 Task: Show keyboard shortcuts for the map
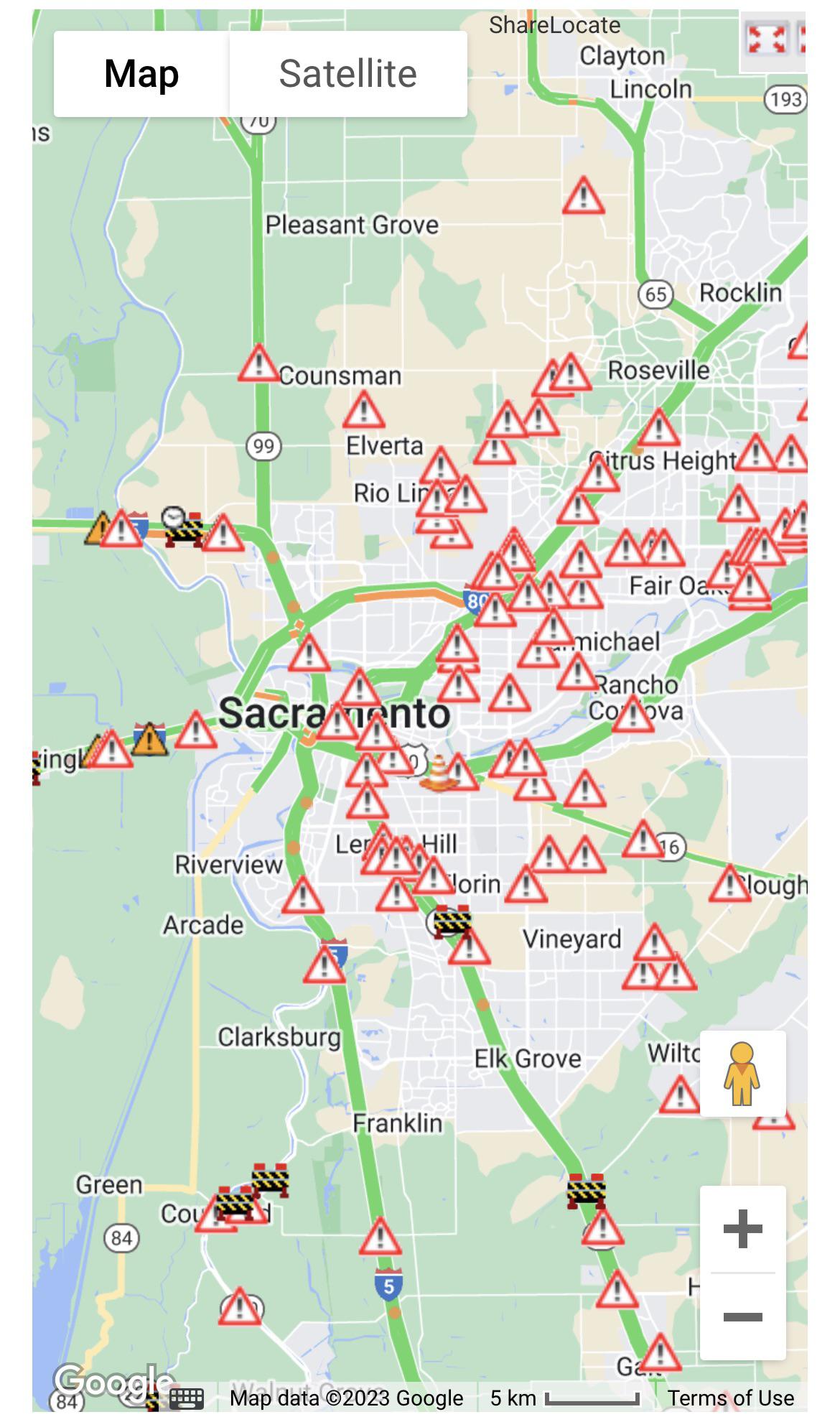tap(187, 1398)
